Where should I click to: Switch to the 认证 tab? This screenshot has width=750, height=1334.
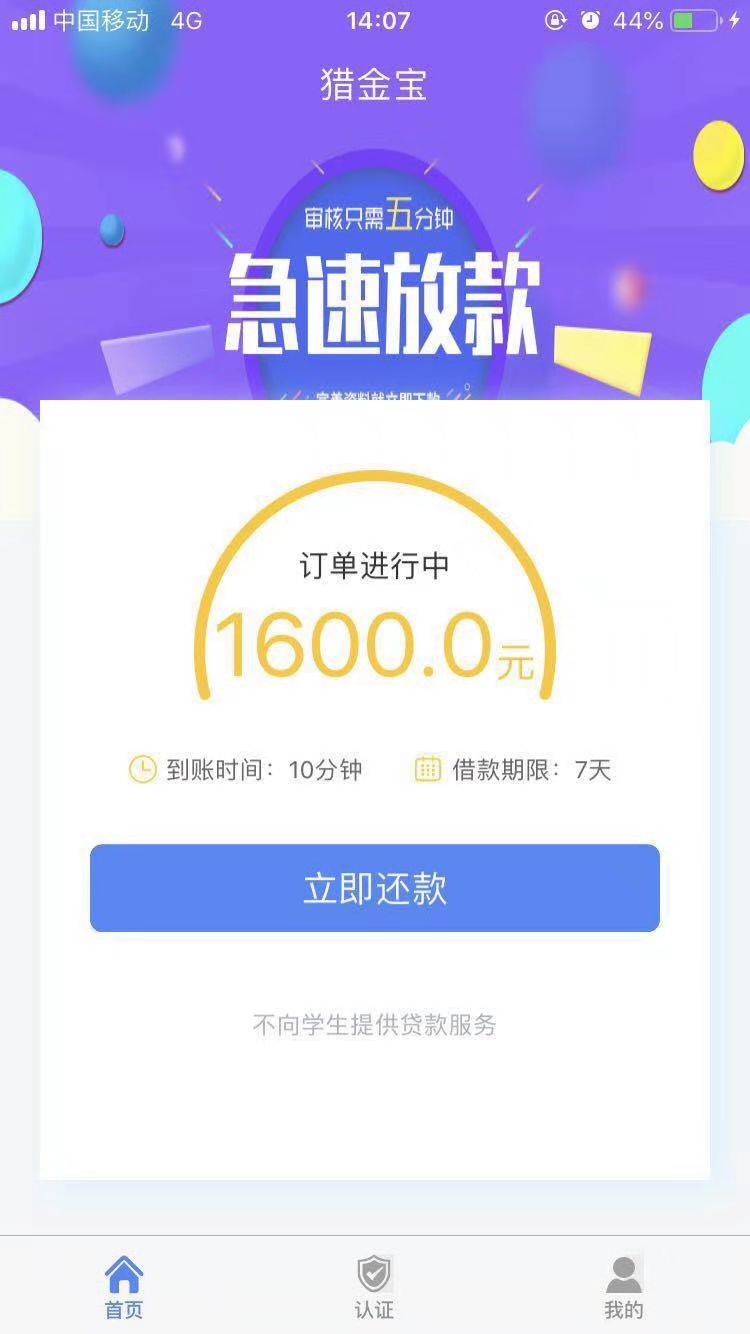click(x=374, y=1287)
